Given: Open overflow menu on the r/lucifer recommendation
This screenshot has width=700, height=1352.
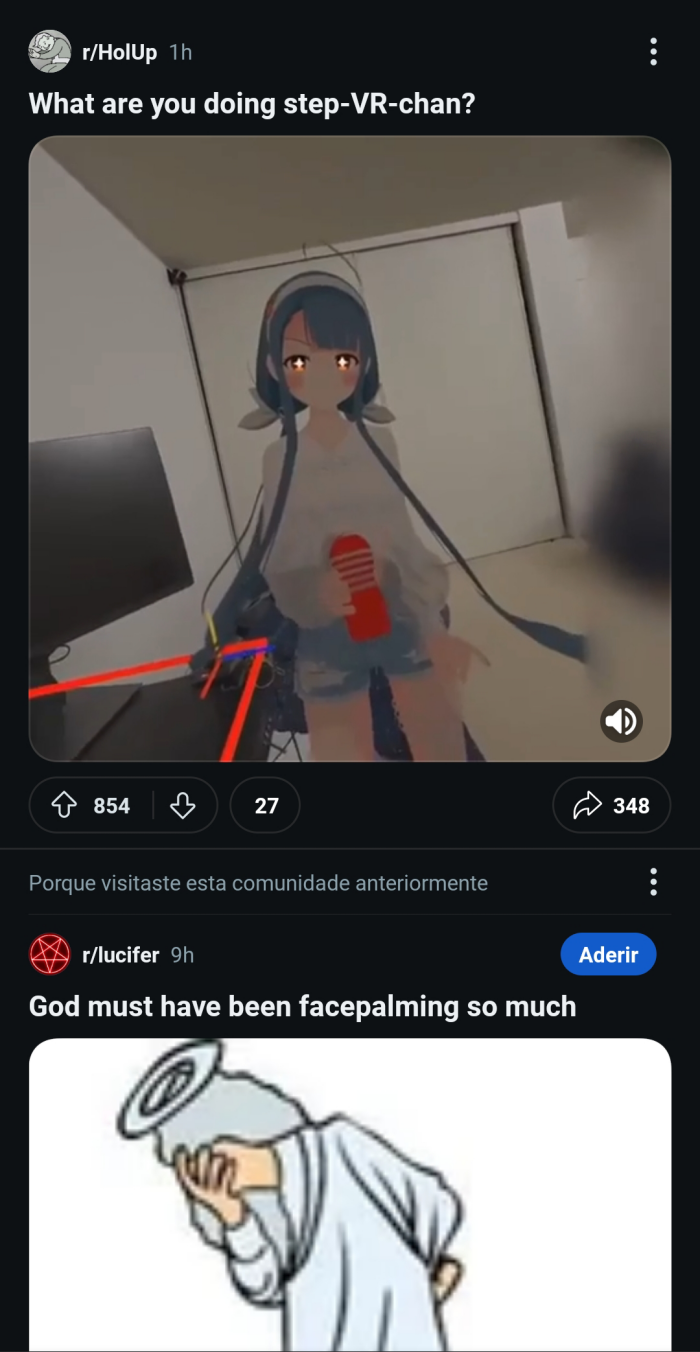Looking at the screenshot, I should pos(653,882).
